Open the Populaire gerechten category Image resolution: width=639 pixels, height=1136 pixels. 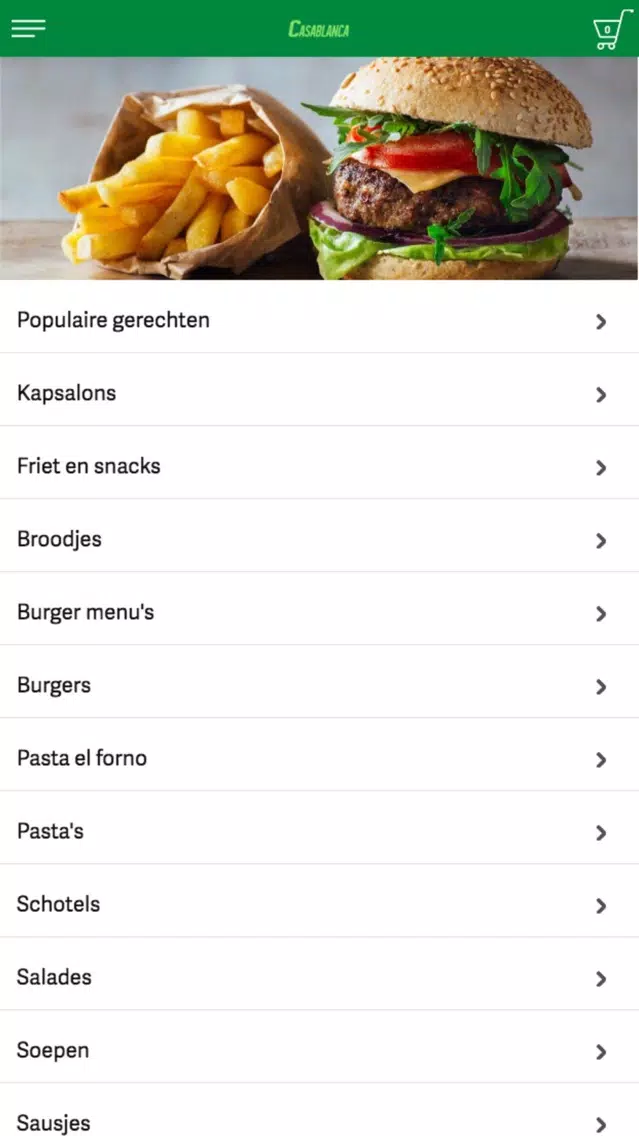coord(319,321)
